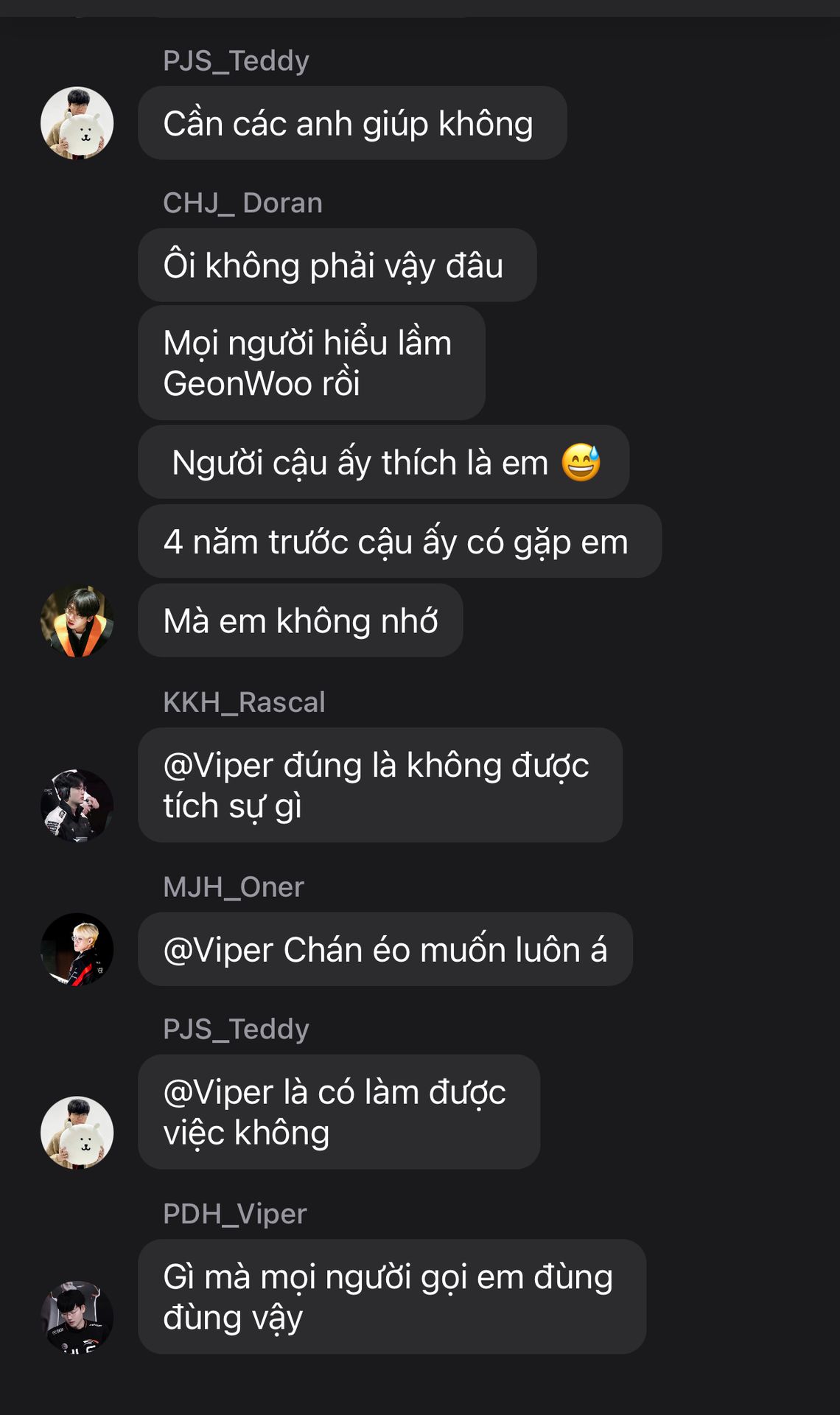Open PDH_Viper's avatar
The image size is (840, 1415).
click(x=77, y=1316)
